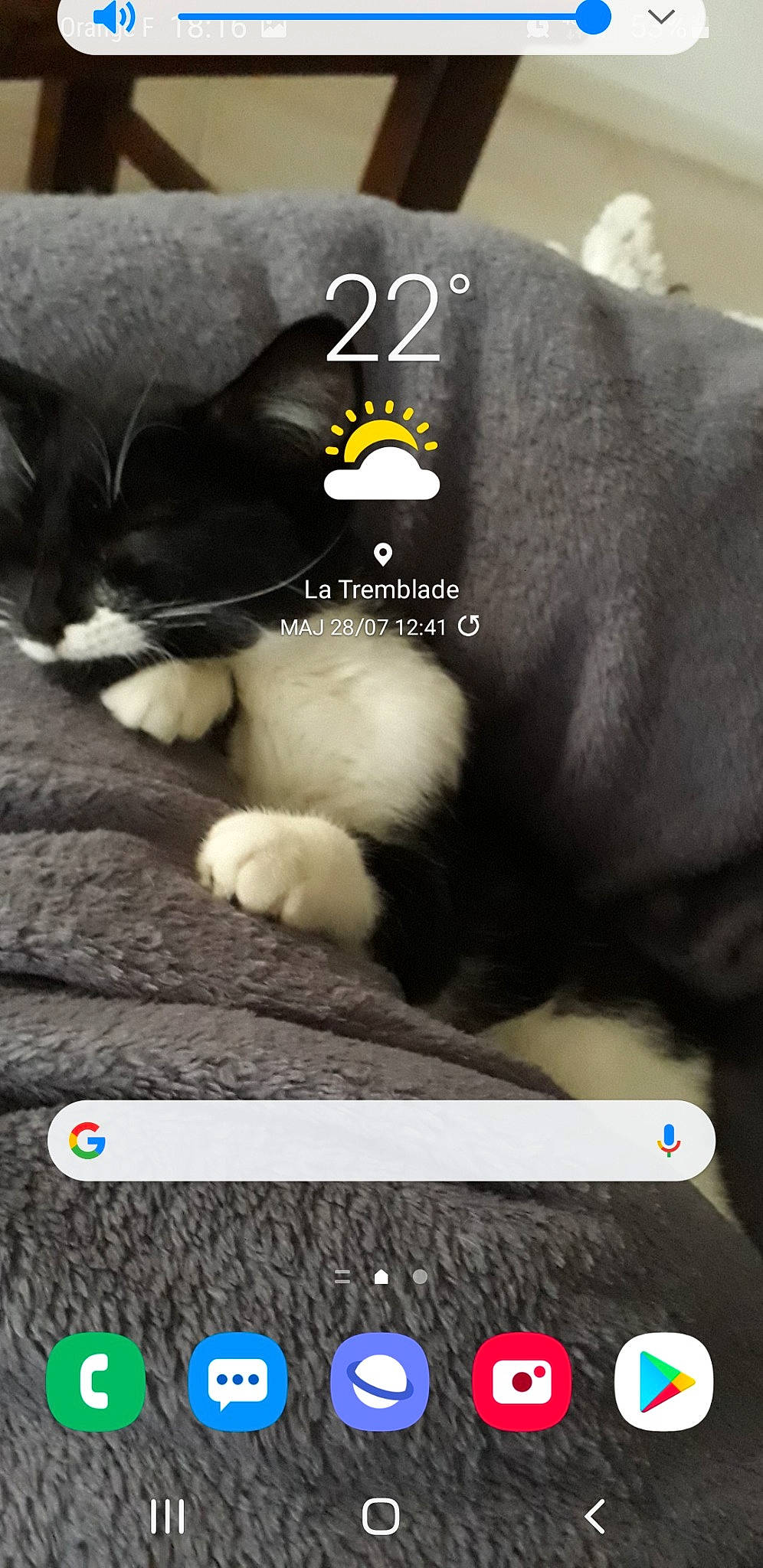Expand the volume panel chevron
Screen dimensions: 763x1568
(660, 16)
